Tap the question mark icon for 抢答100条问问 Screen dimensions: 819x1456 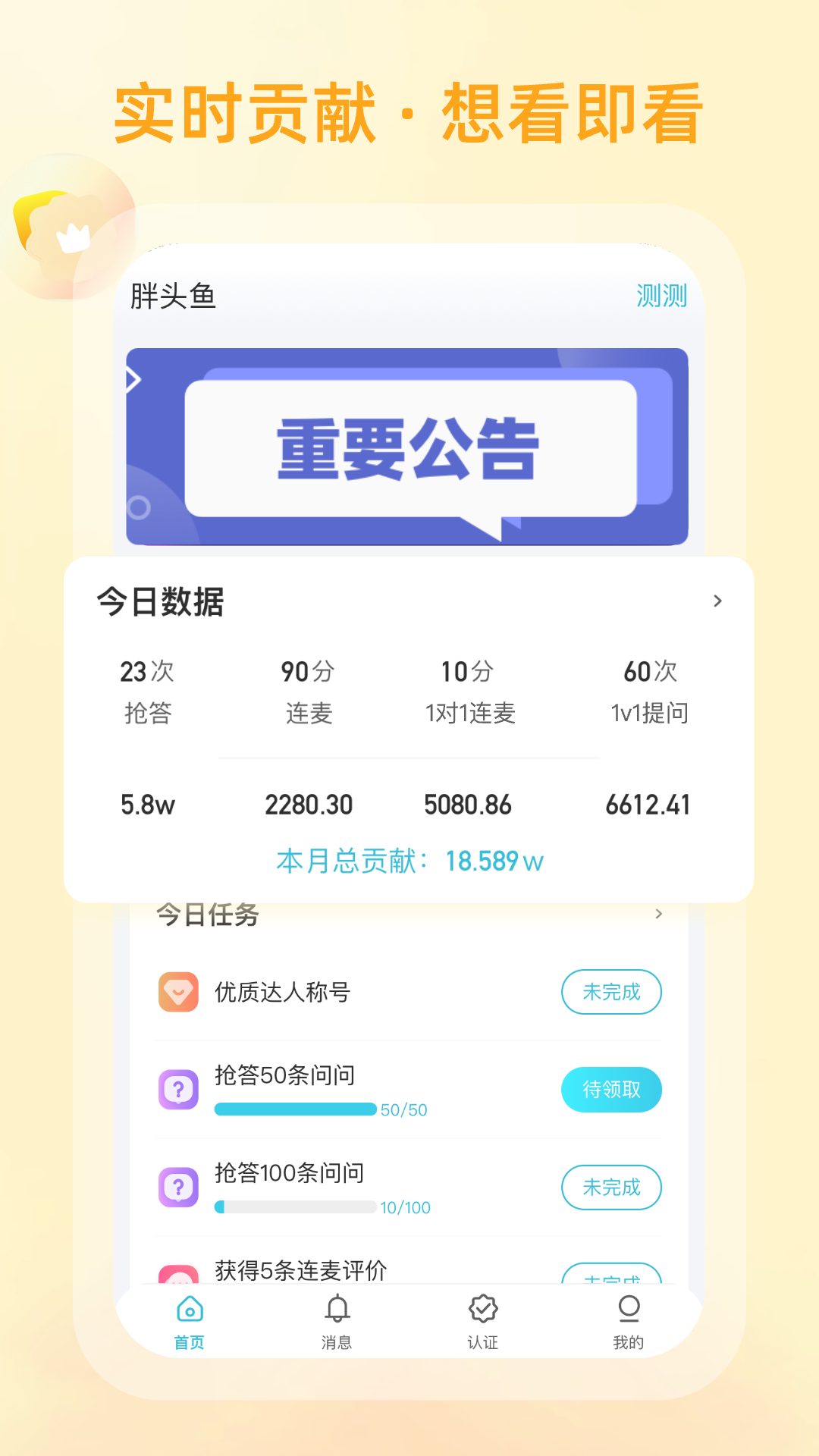tap(179, 1187)
